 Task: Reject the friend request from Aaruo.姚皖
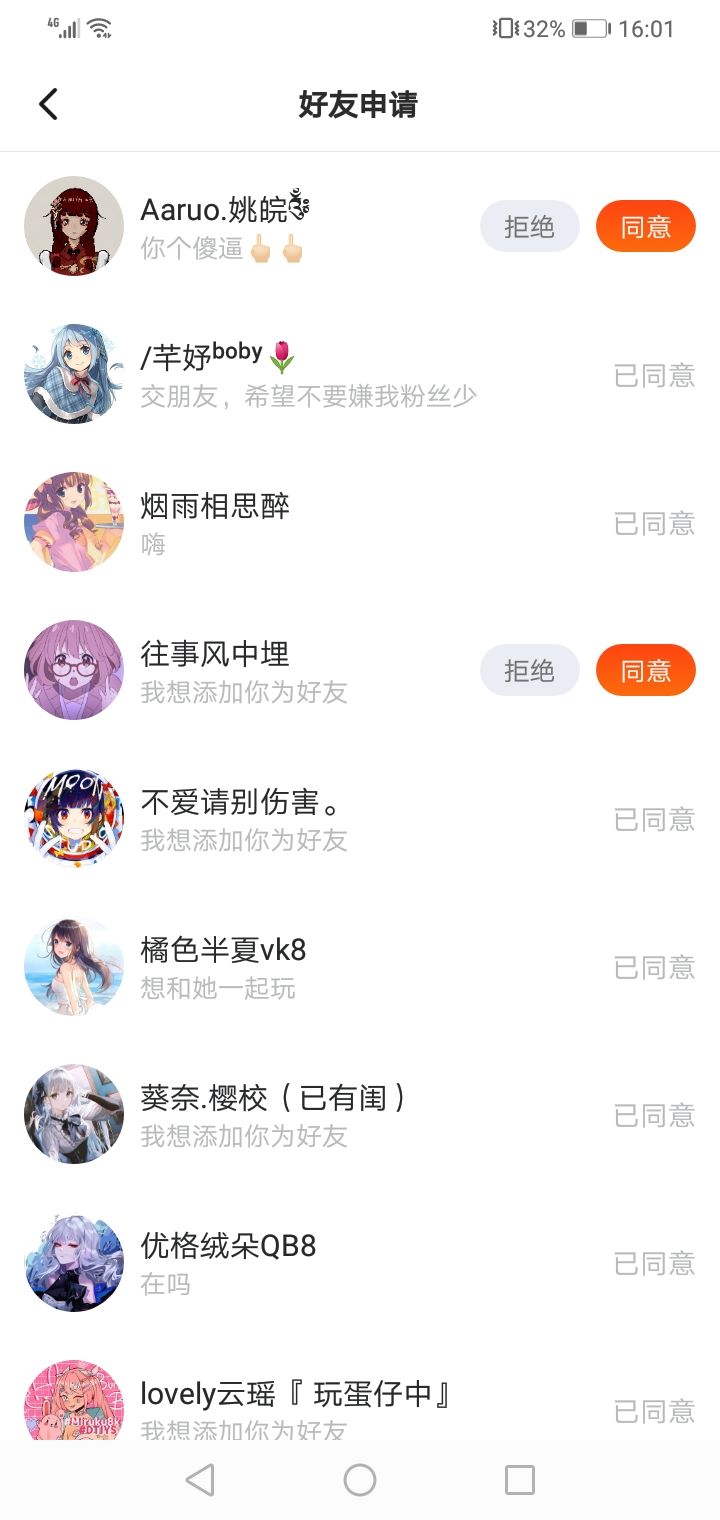click(529, 227)
